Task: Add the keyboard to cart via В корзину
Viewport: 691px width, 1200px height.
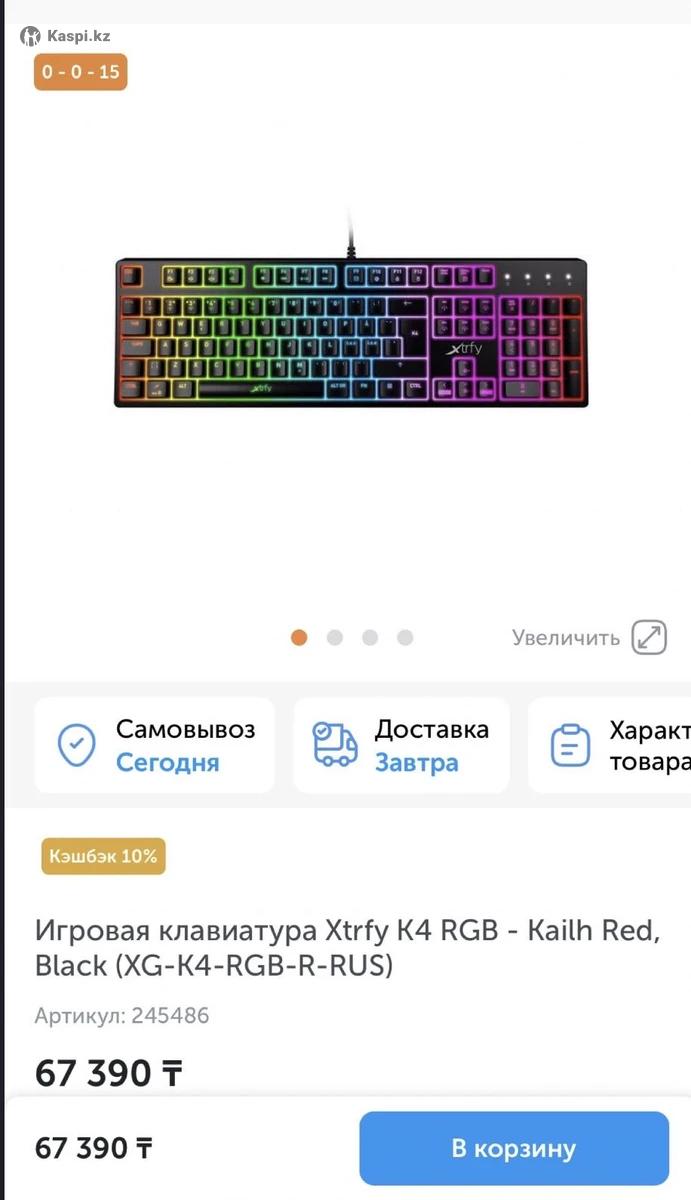Action: pos(514,1148)
